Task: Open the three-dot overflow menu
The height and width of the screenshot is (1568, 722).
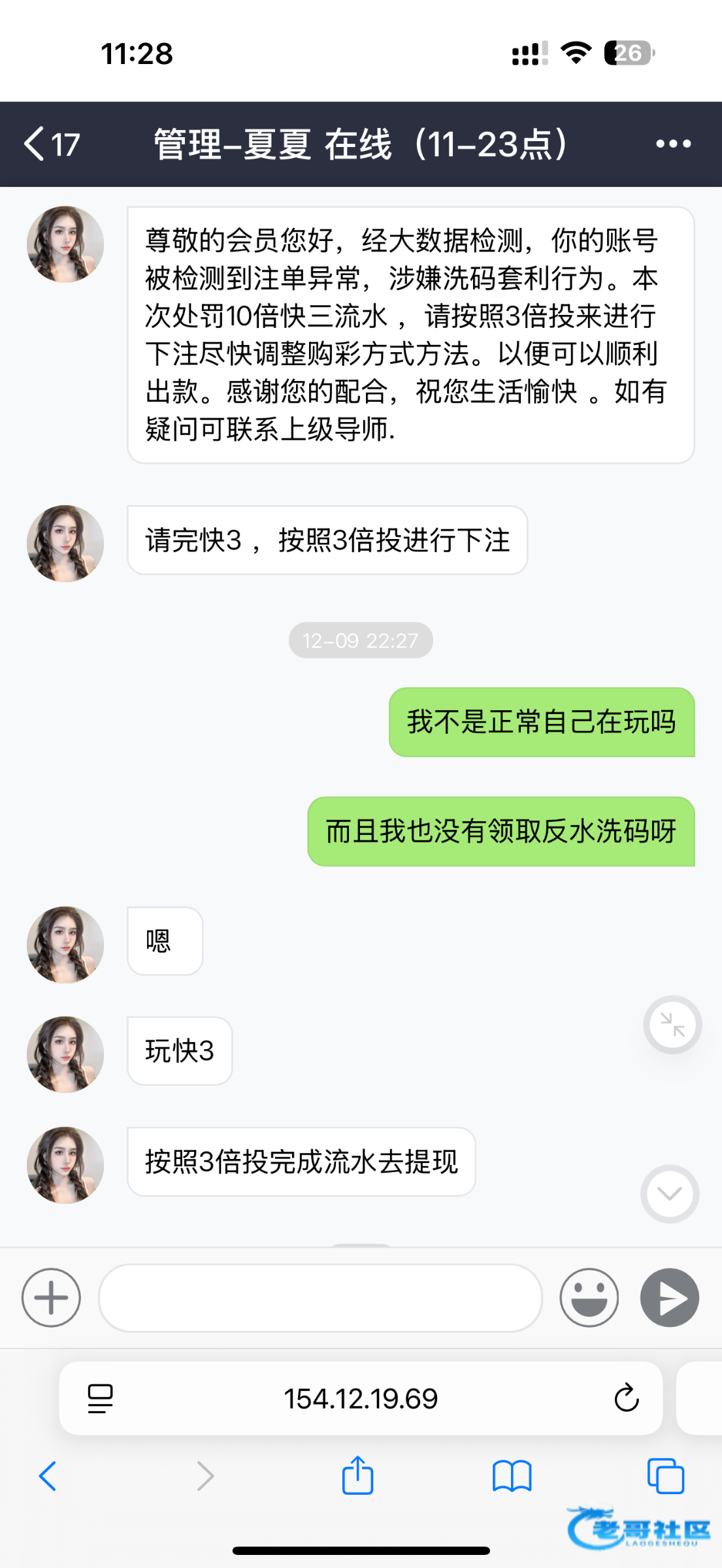Action: (673, 144)
